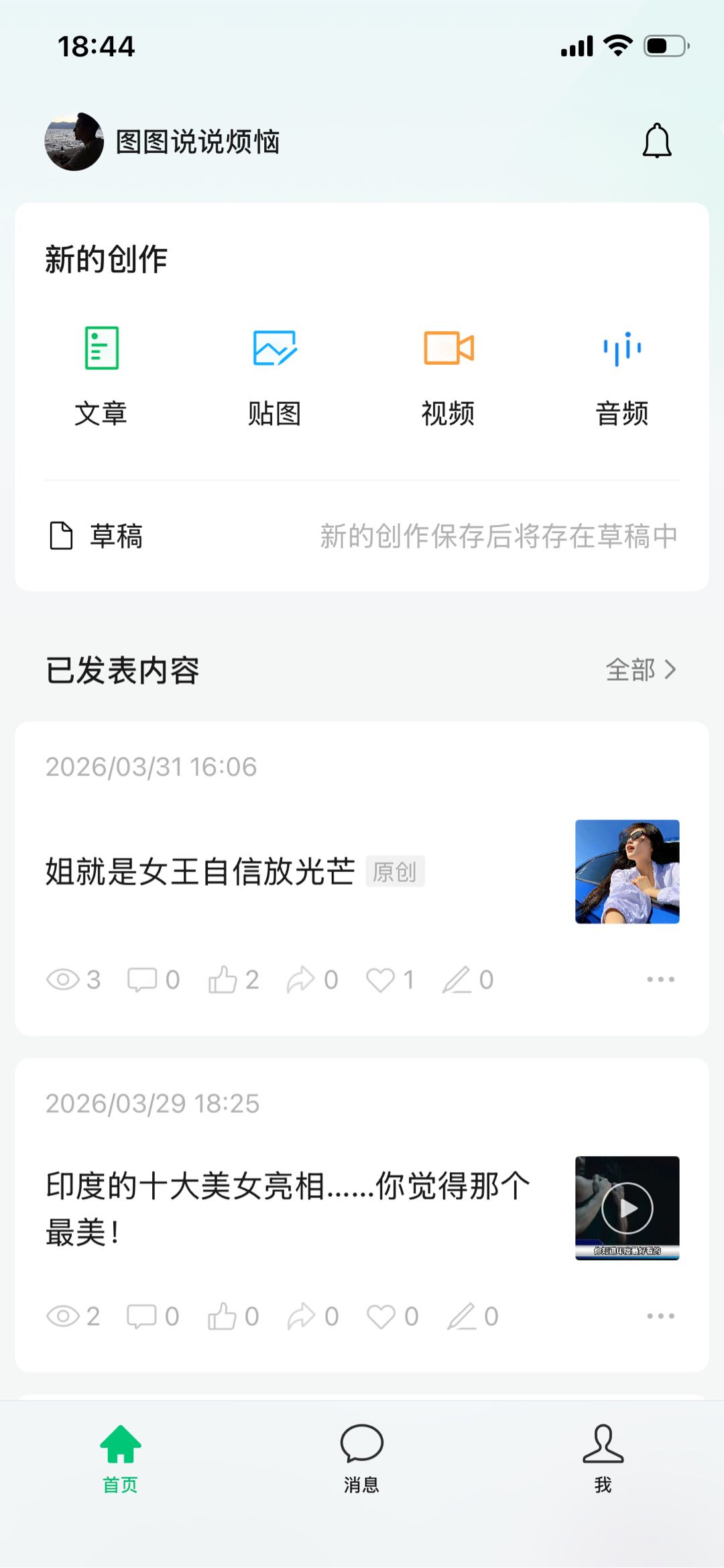Open the 音频 audio creation tool
Screen dimensions: 724x1568
tap(621, 349)
